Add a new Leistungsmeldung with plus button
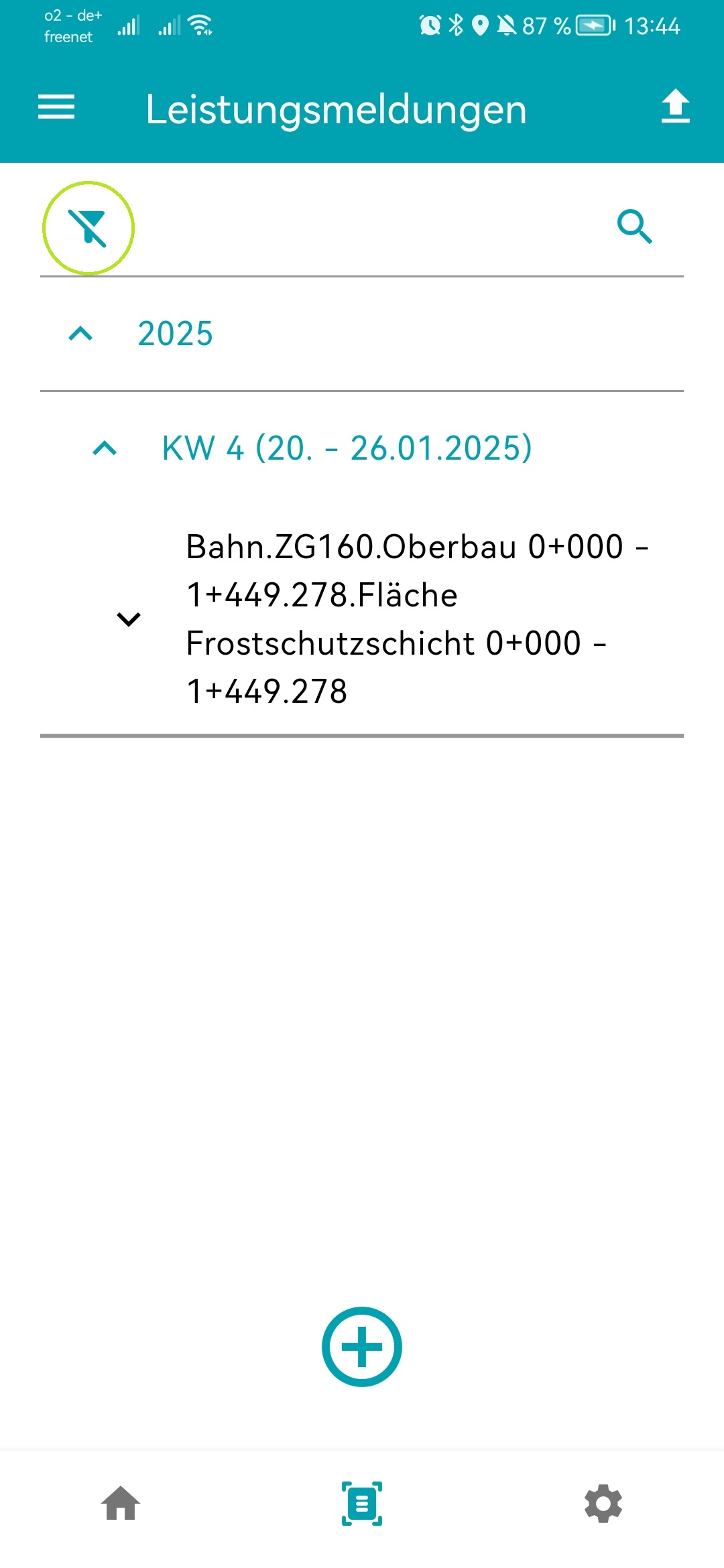724x1568 pixels. (362, 1347)
